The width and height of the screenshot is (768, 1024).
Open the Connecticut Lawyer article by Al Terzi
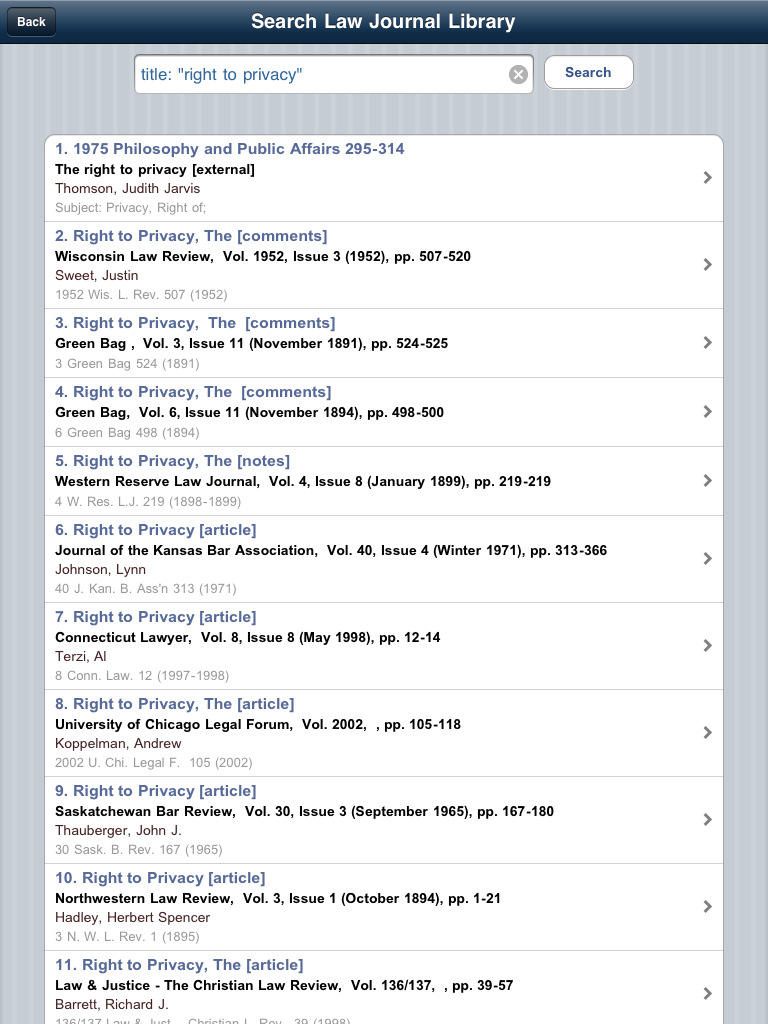(383, 646)
